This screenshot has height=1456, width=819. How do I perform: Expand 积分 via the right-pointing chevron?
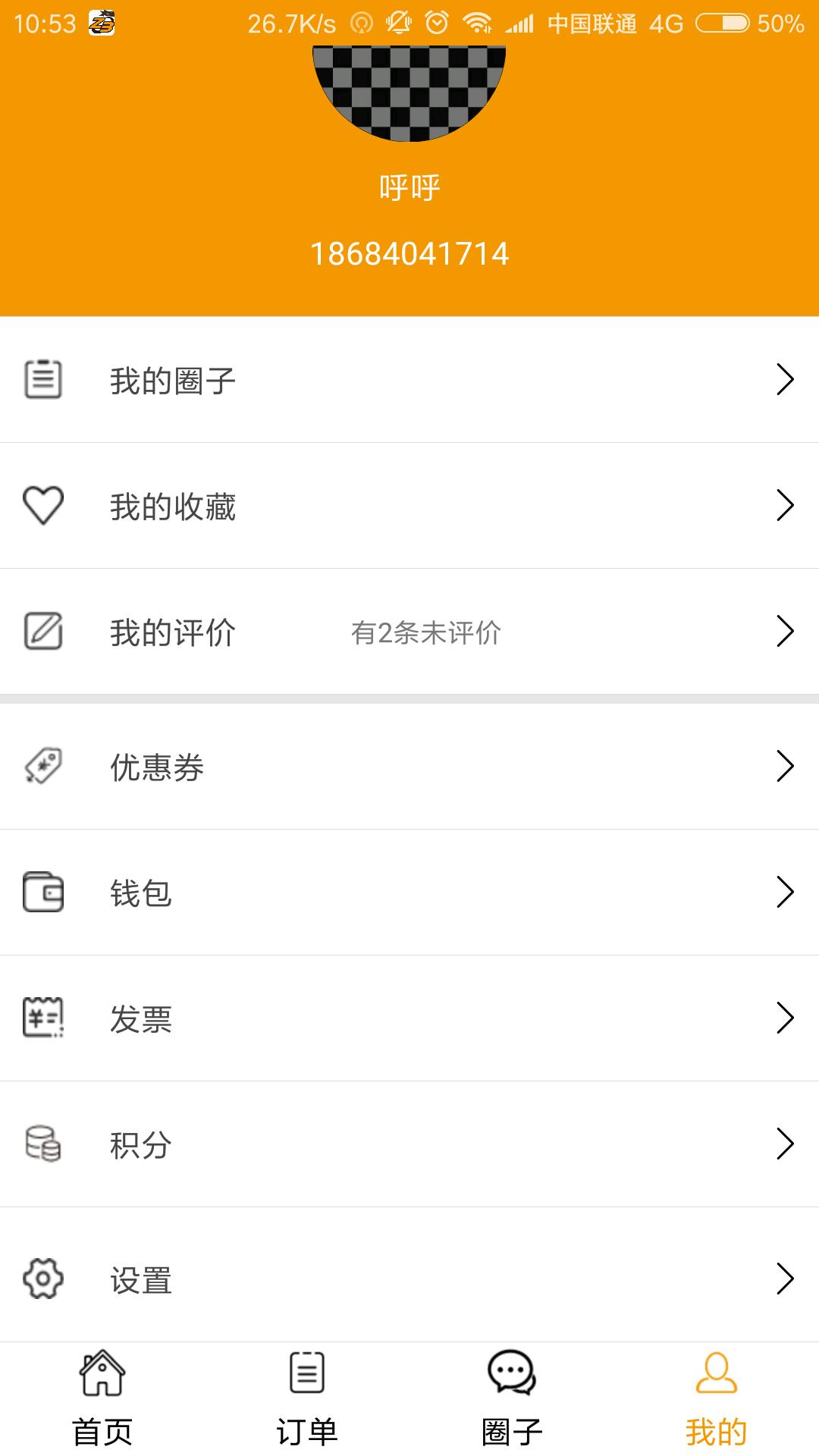(784, 1146)
